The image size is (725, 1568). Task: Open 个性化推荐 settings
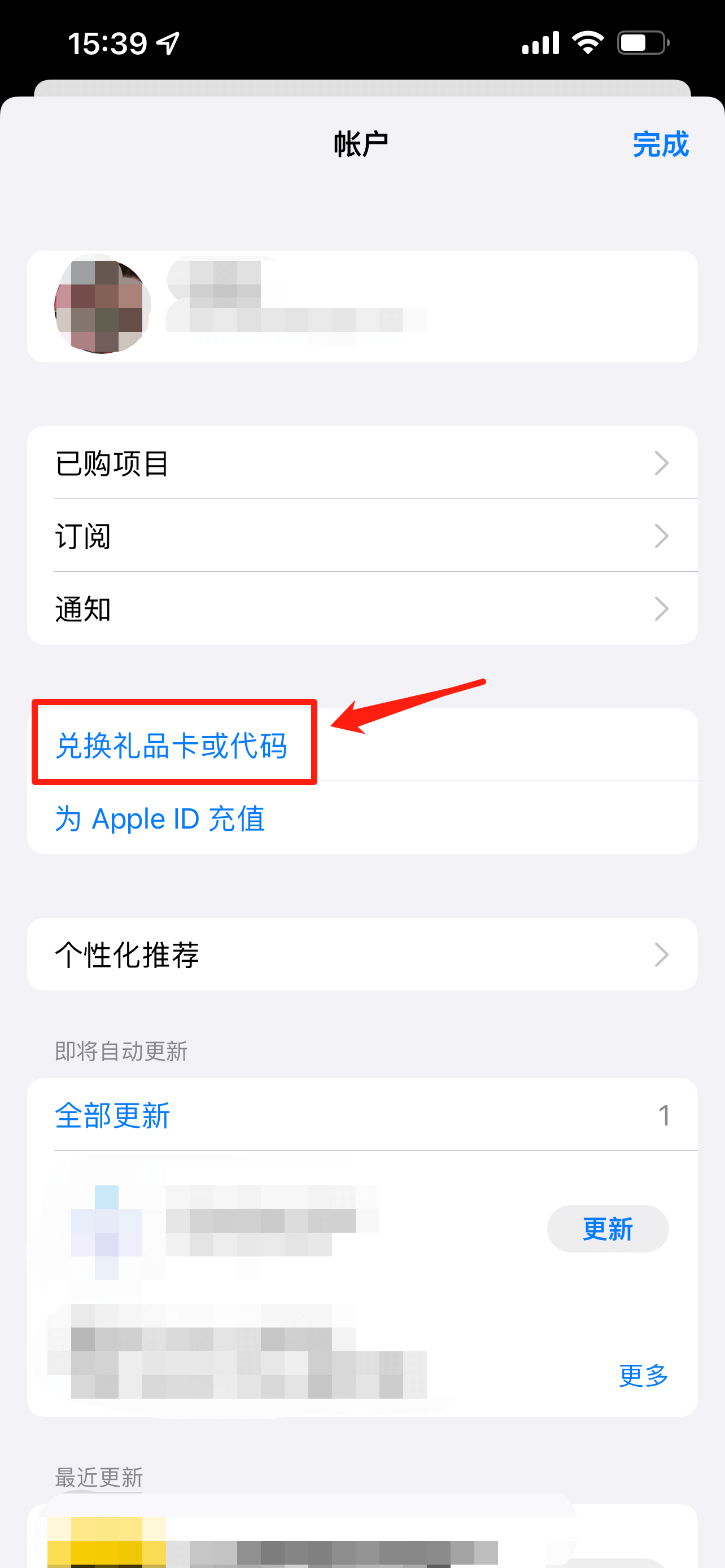[x=362, y=954]
